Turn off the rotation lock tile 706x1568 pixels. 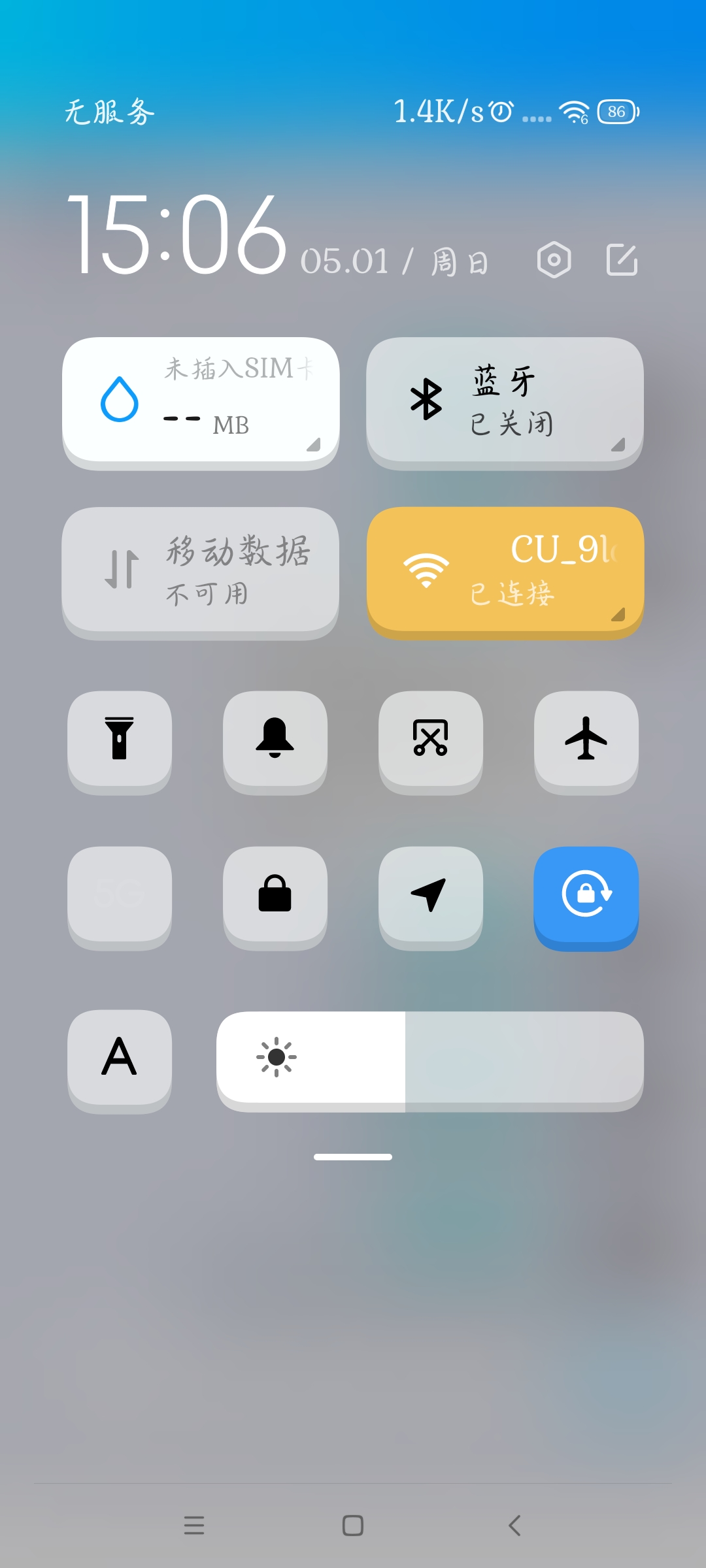click(586, 894)
